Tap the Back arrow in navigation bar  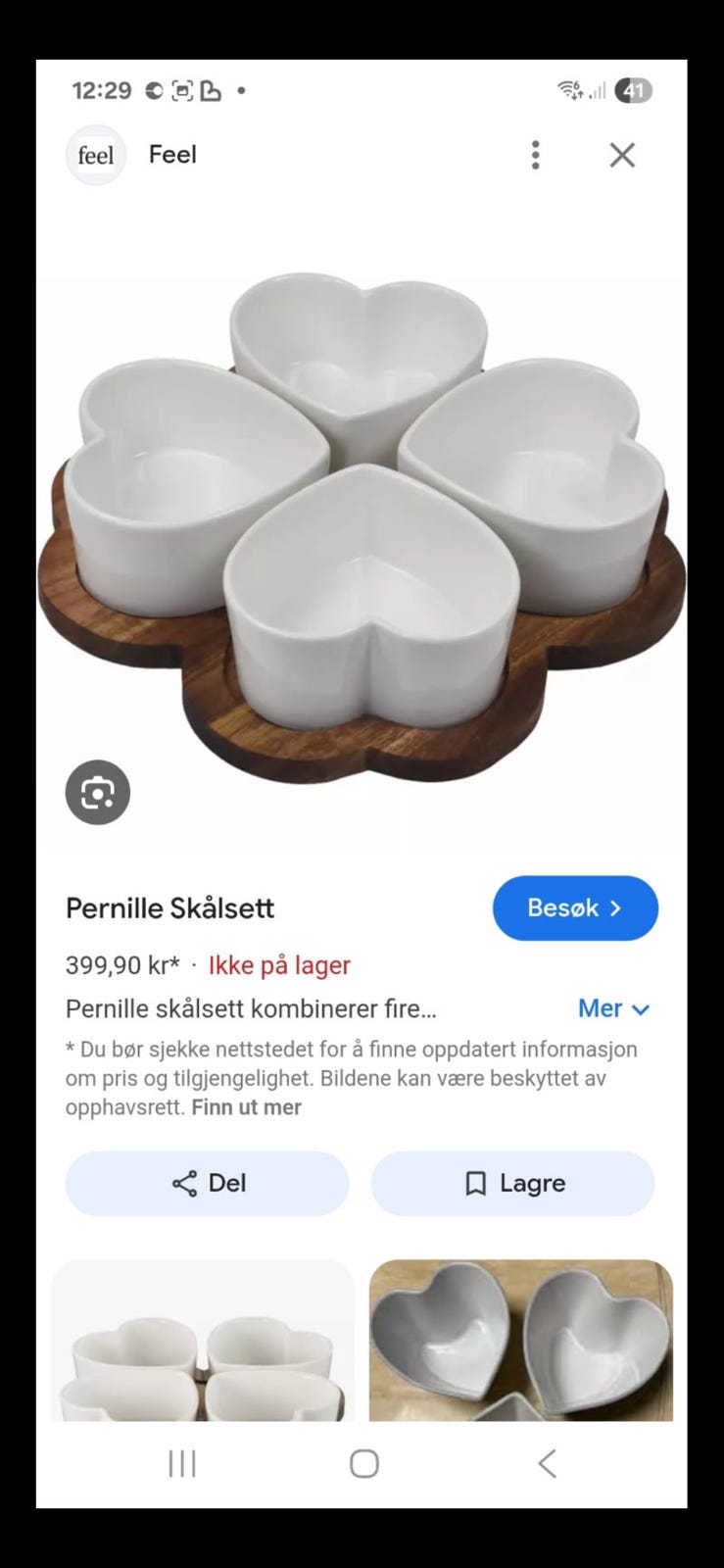pyautogui.click(x=546, y=1463)
